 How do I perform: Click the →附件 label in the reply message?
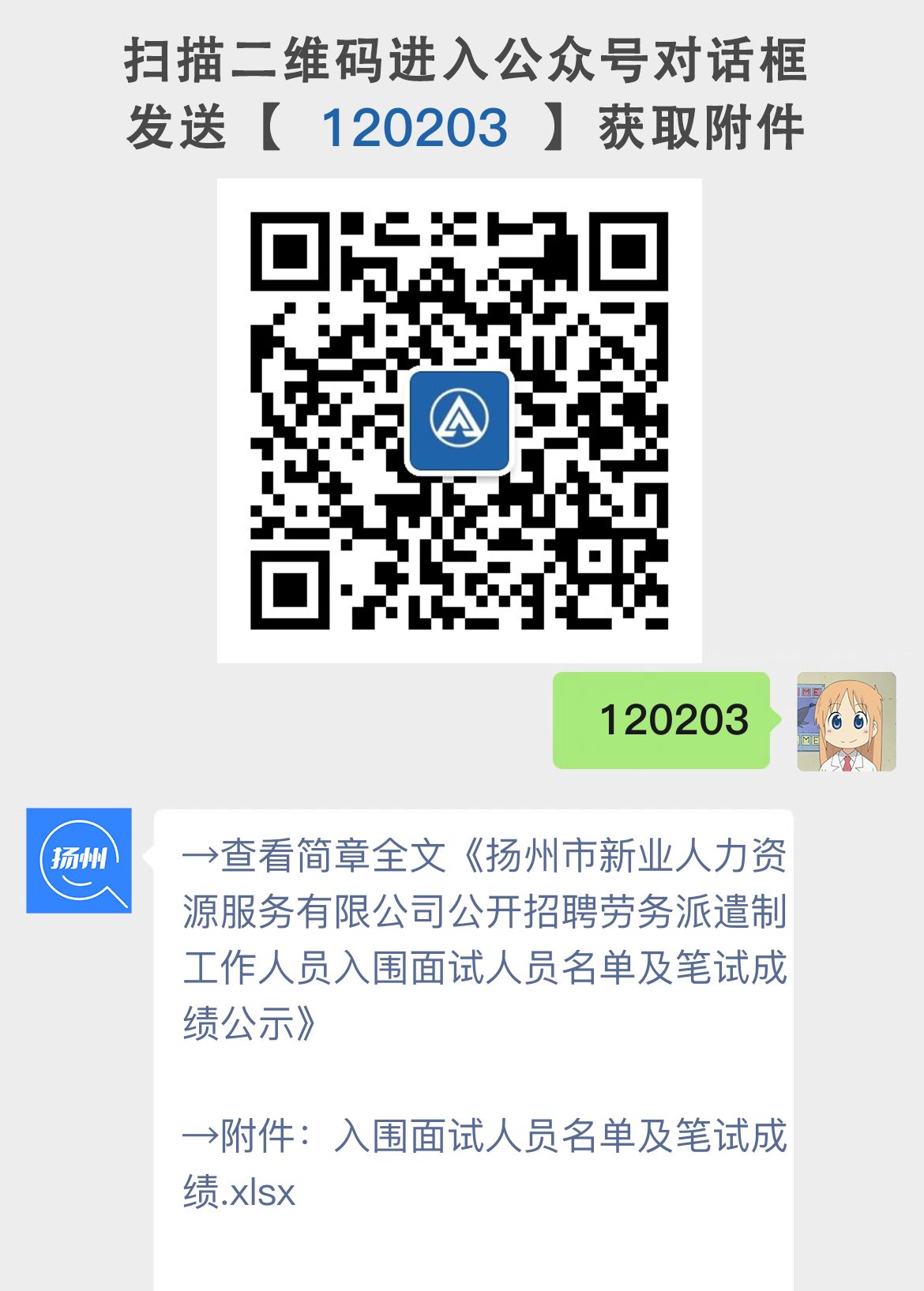tap(237, 1135)
